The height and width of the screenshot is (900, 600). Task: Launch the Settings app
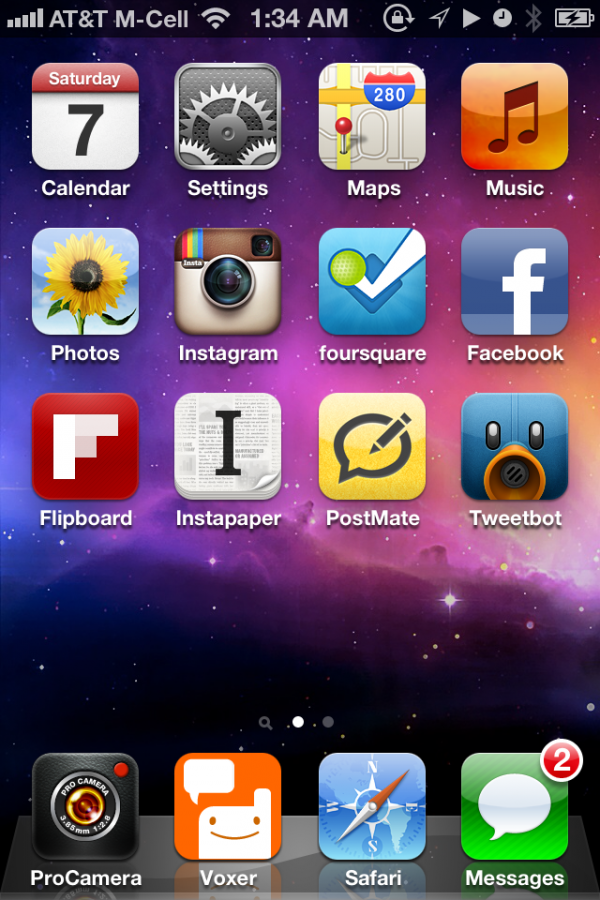[228, 117]
